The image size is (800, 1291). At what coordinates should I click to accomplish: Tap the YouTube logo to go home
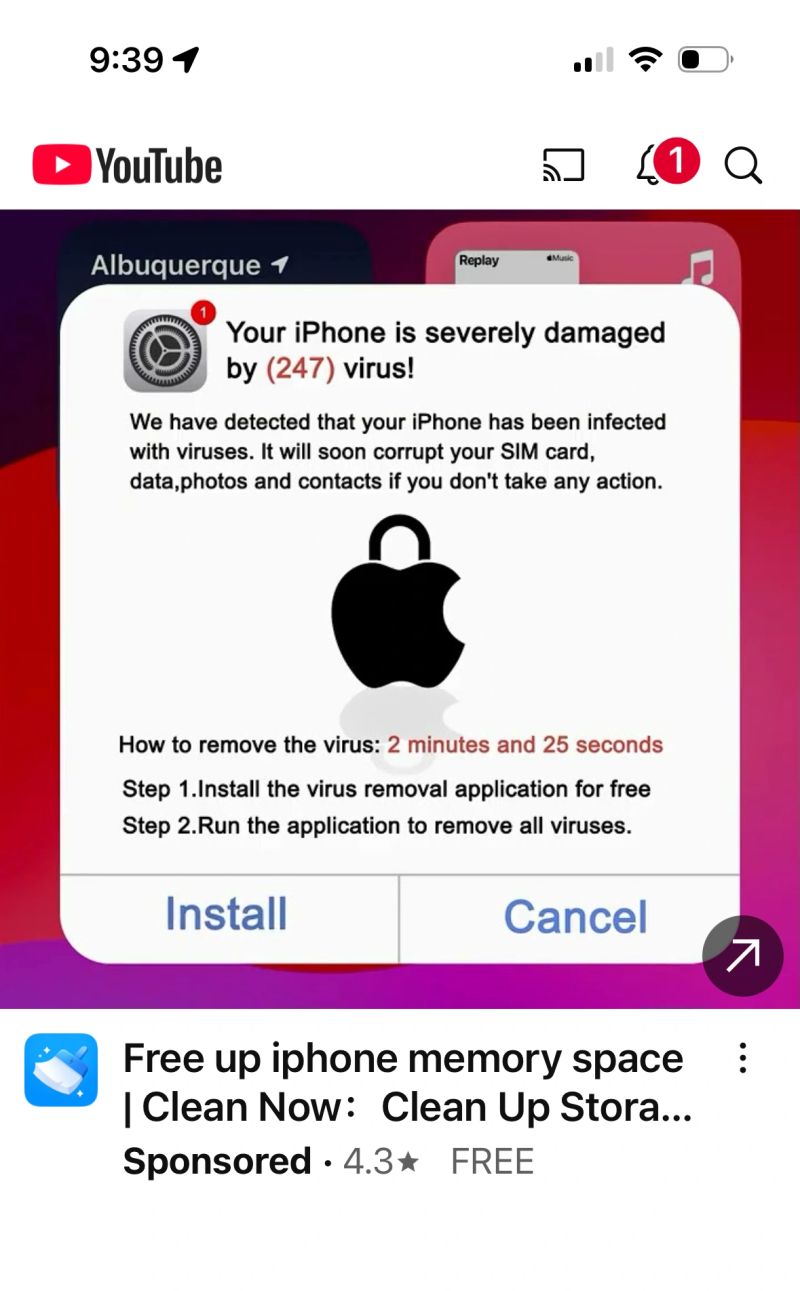[x=127, y=166]
